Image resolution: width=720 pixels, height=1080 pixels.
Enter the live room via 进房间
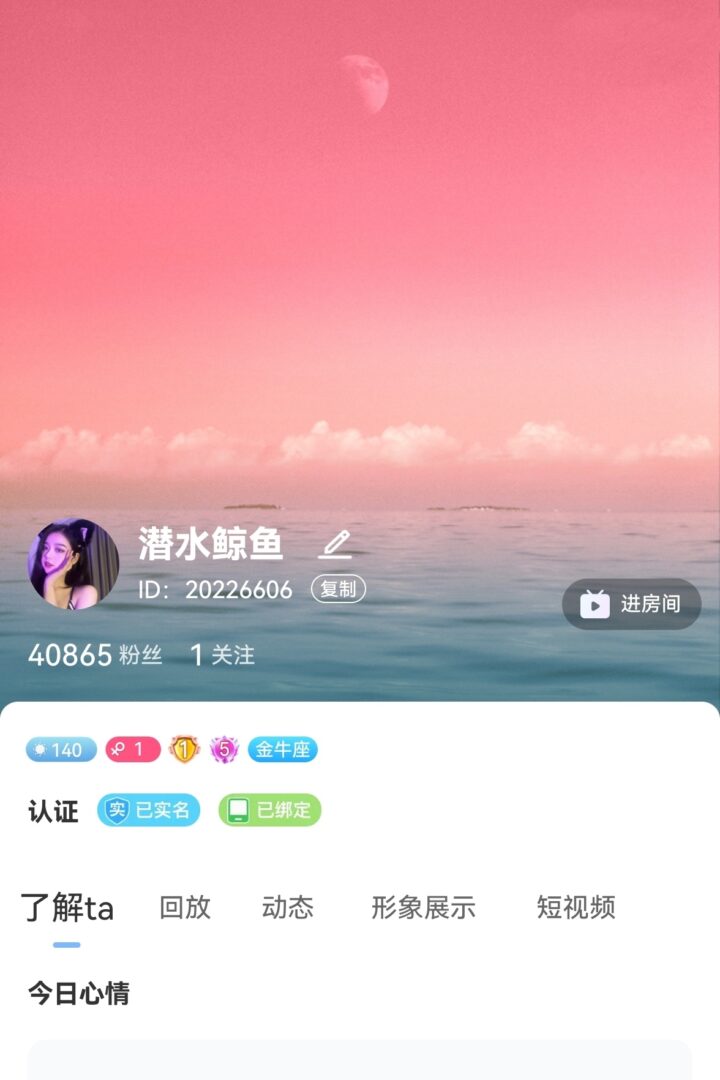(632, 604)
